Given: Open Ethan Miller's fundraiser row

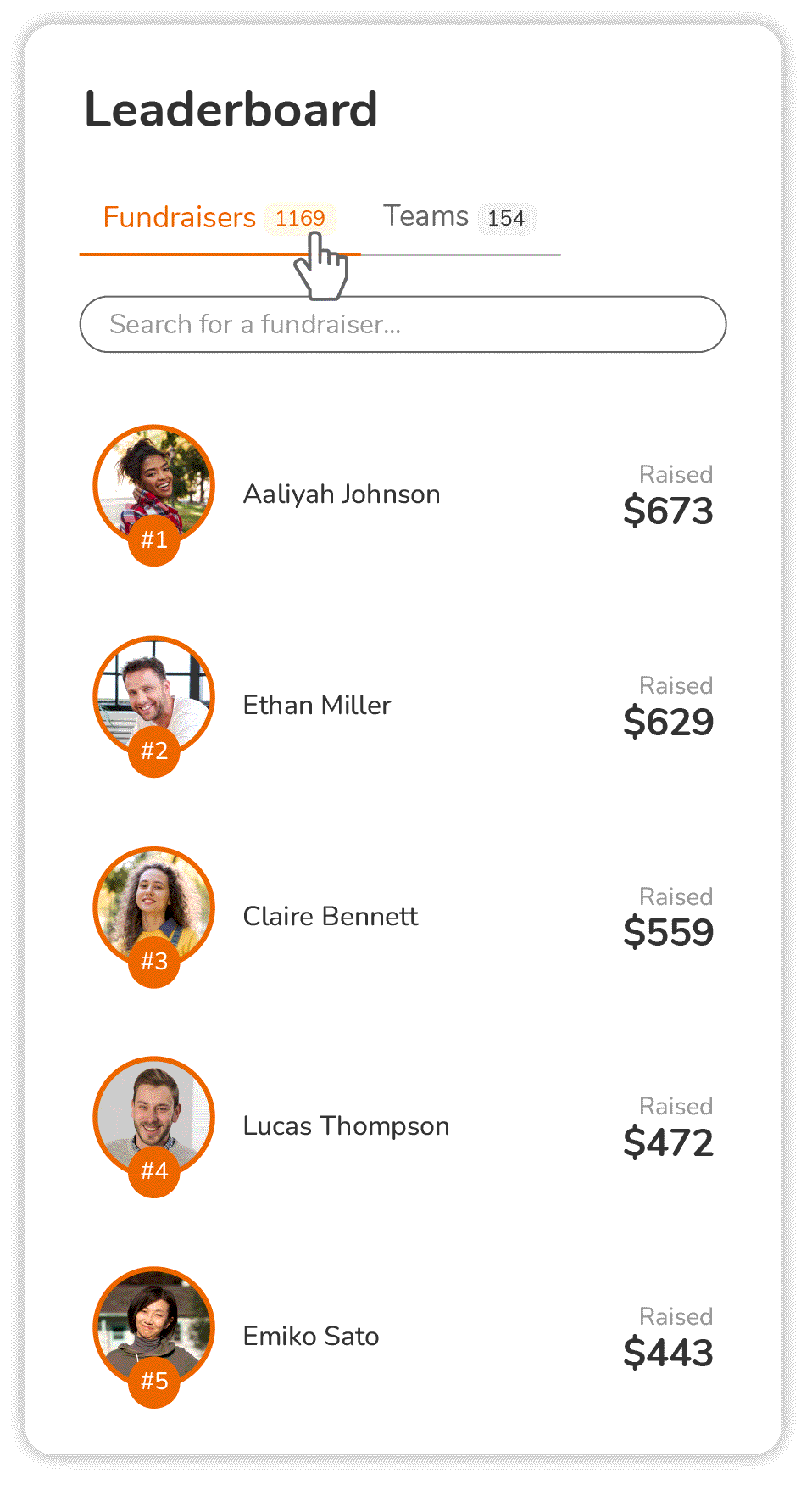Looking at the screenshot, I should (403, 706).
